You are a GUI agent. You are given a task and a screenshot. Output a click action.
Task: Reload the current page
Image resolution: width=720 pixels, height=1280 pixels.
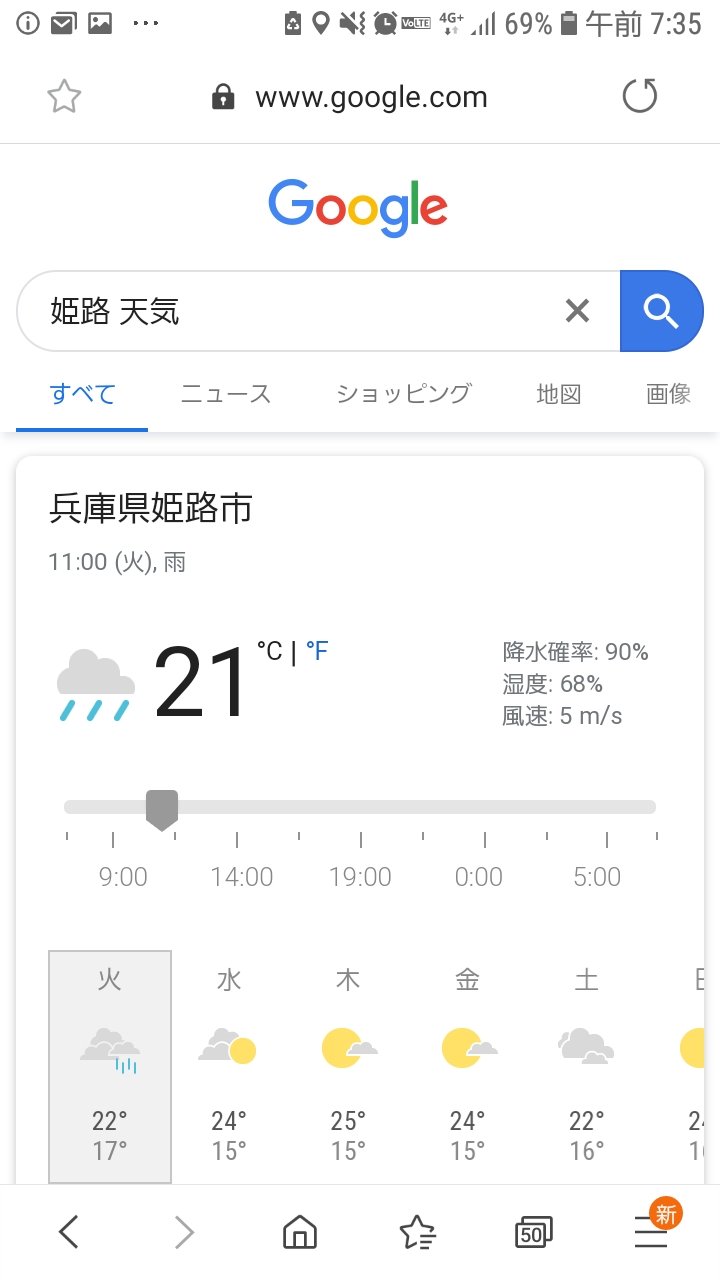click(x=640, y=97)
